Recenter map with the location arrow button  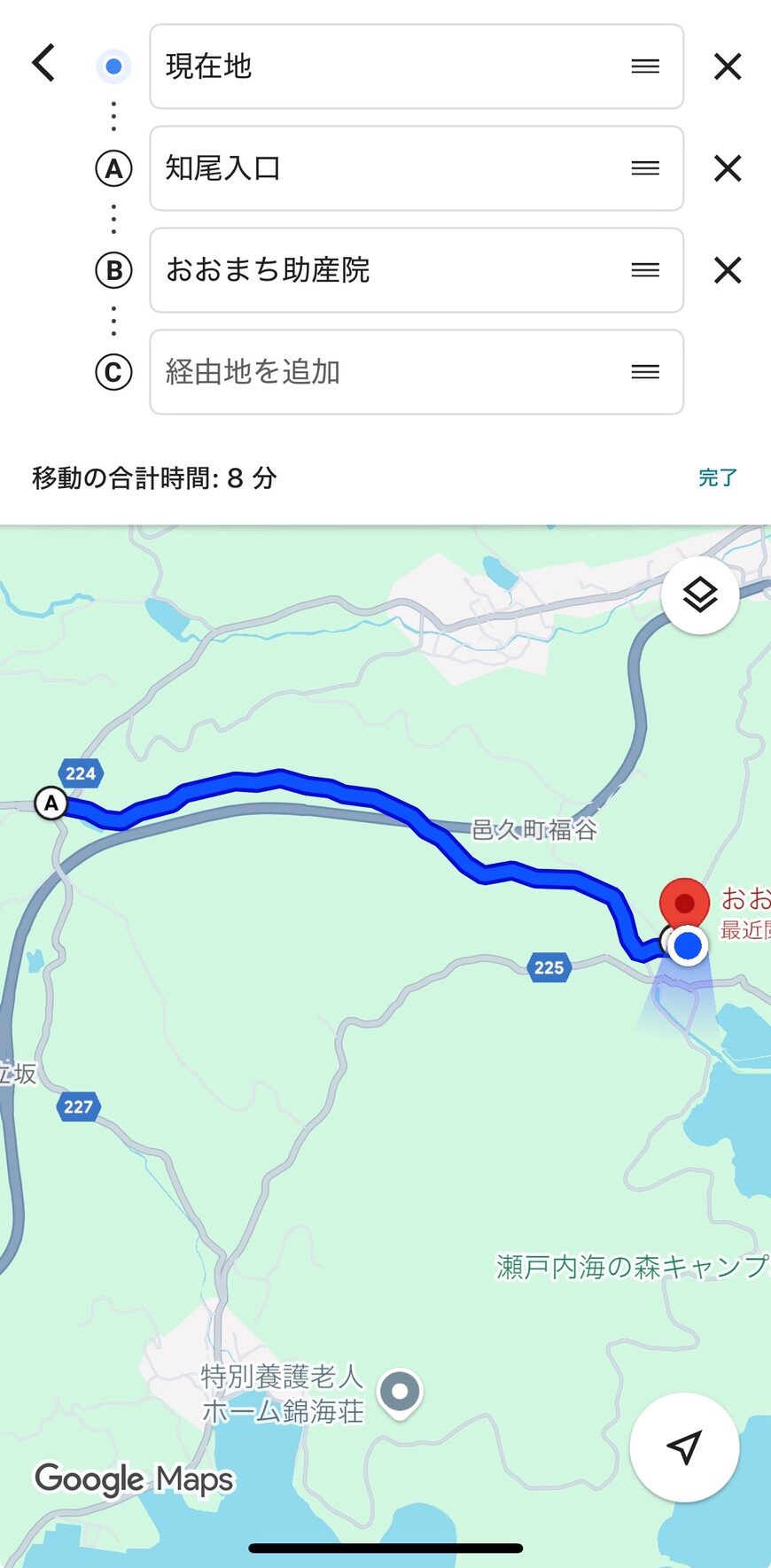click(x=684, y=1447)
